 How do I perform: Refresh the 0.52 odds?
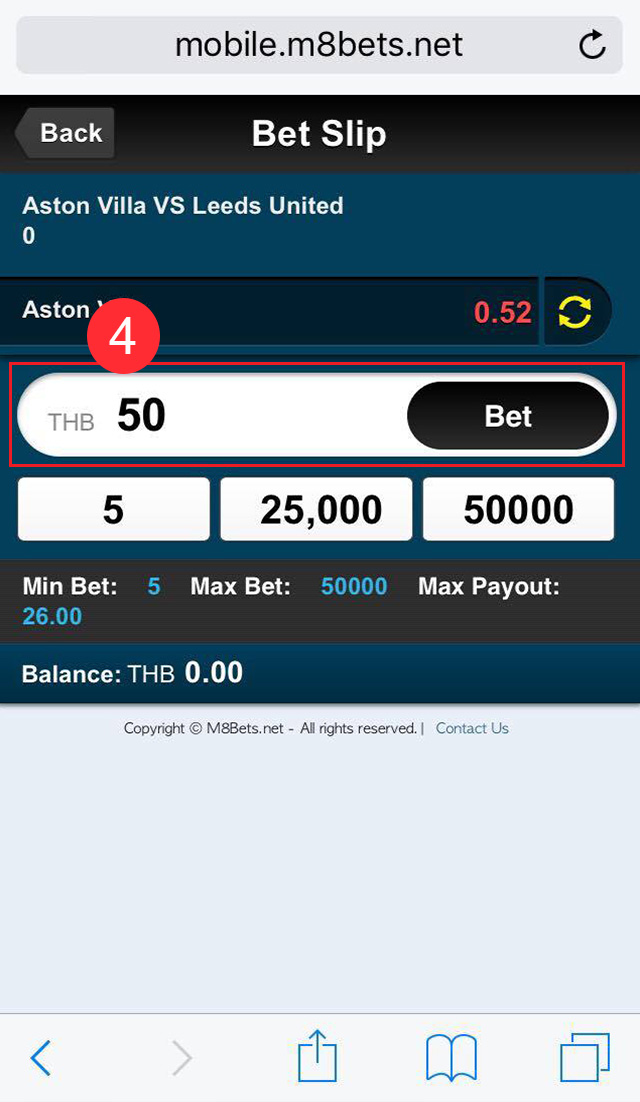pyautogui.click(x=576, y=311)
